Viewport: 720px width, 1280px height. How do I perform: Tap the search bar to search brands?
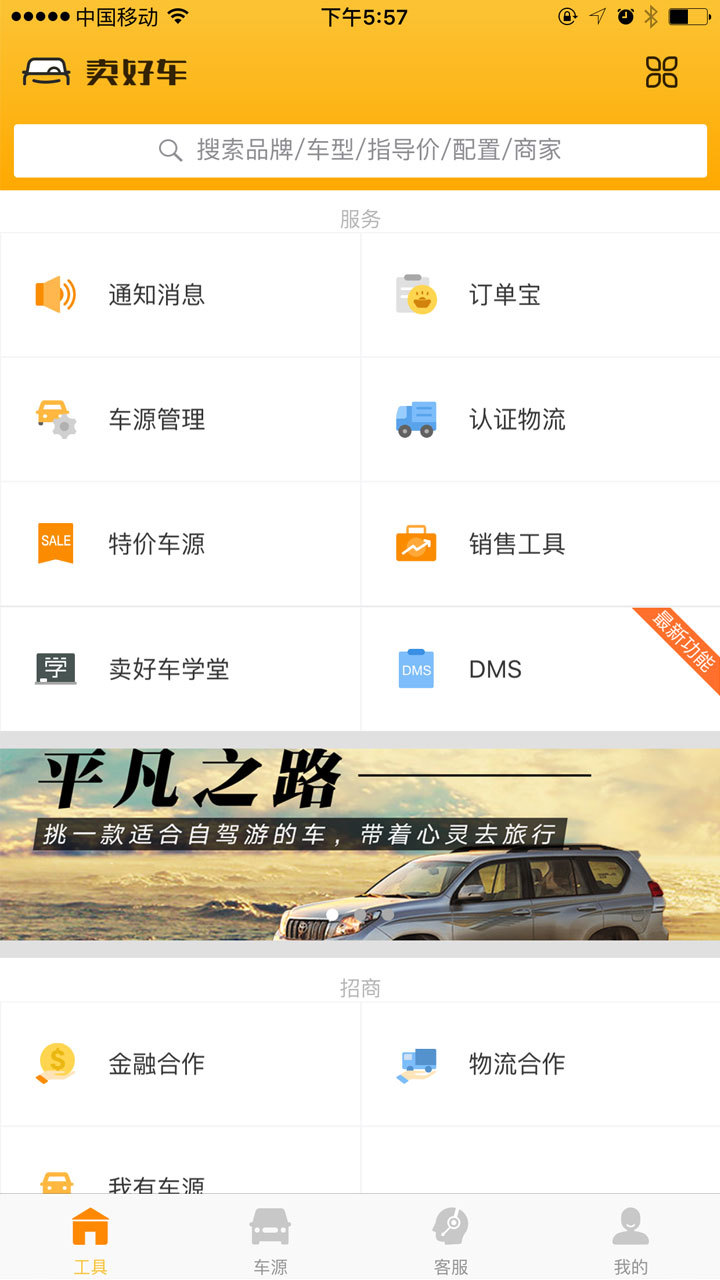(360, 150)
